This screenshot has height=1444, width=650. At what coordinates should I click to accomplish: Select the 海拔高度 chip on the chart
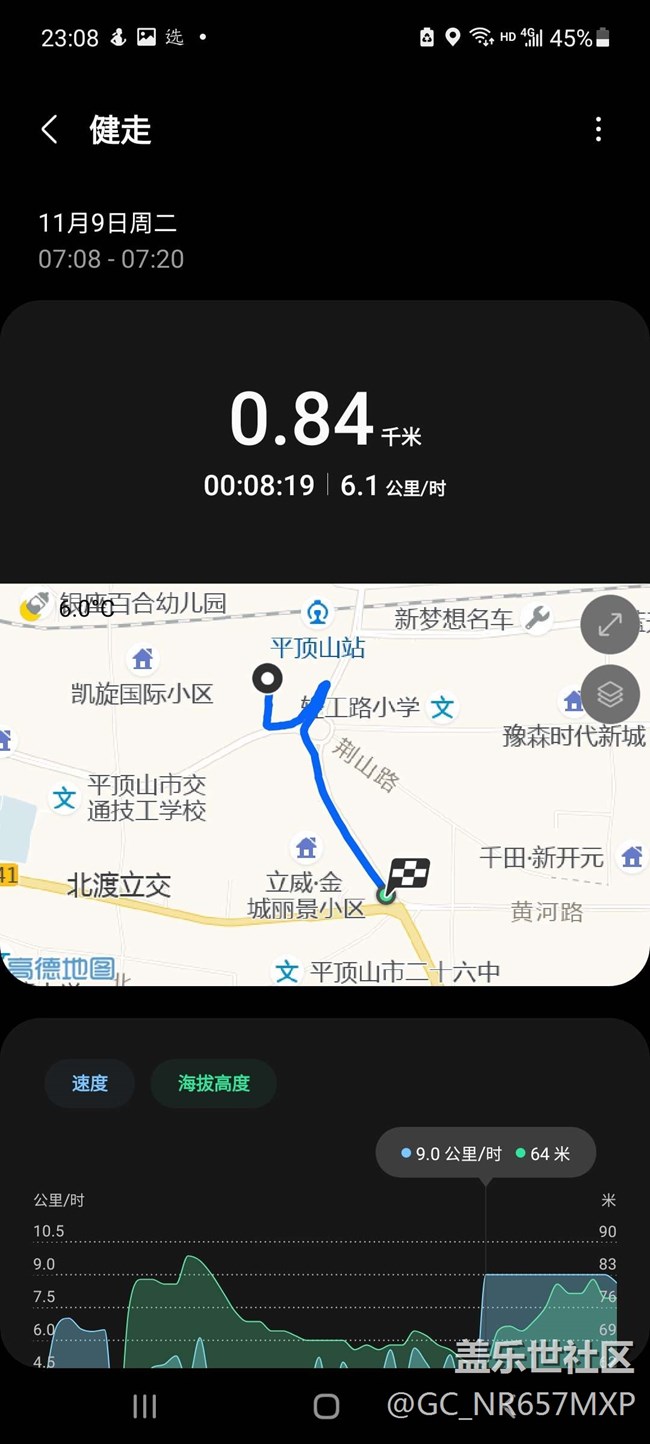tap(214, 1083)
